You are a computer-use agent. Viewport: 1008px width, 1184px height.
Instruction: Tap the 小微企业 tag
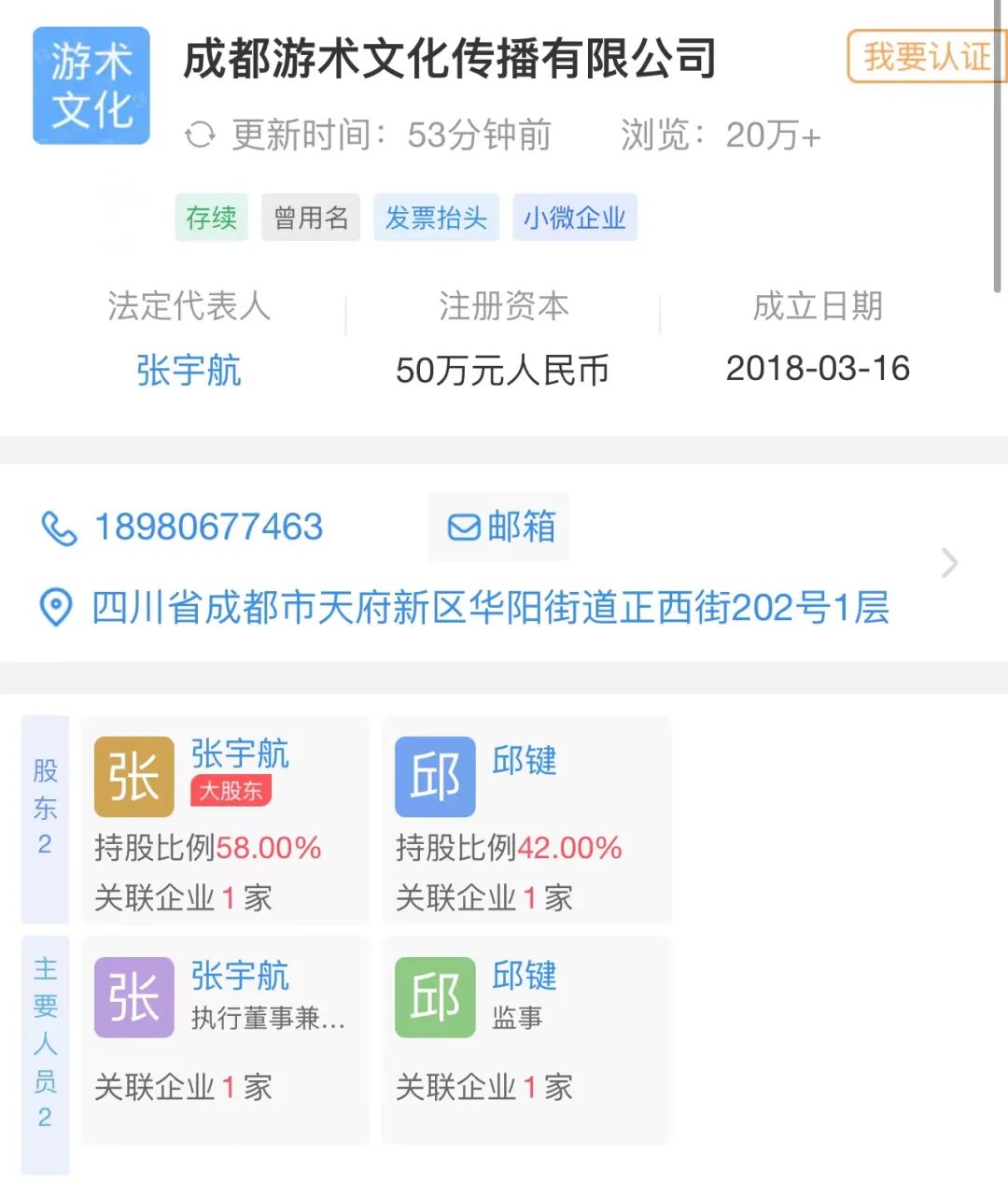(574, 218)
